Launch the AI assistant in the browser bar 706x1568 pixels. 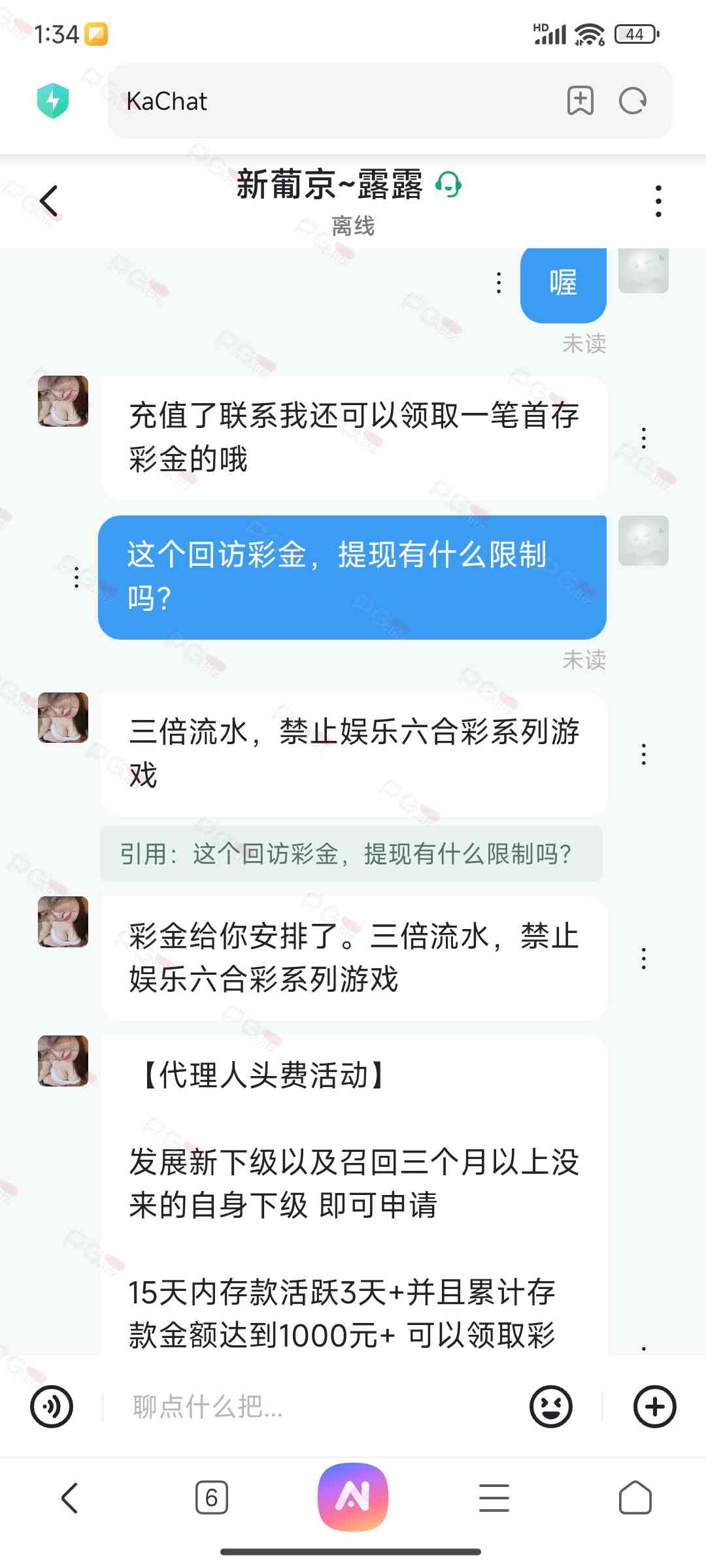(x=353, y=1497)
